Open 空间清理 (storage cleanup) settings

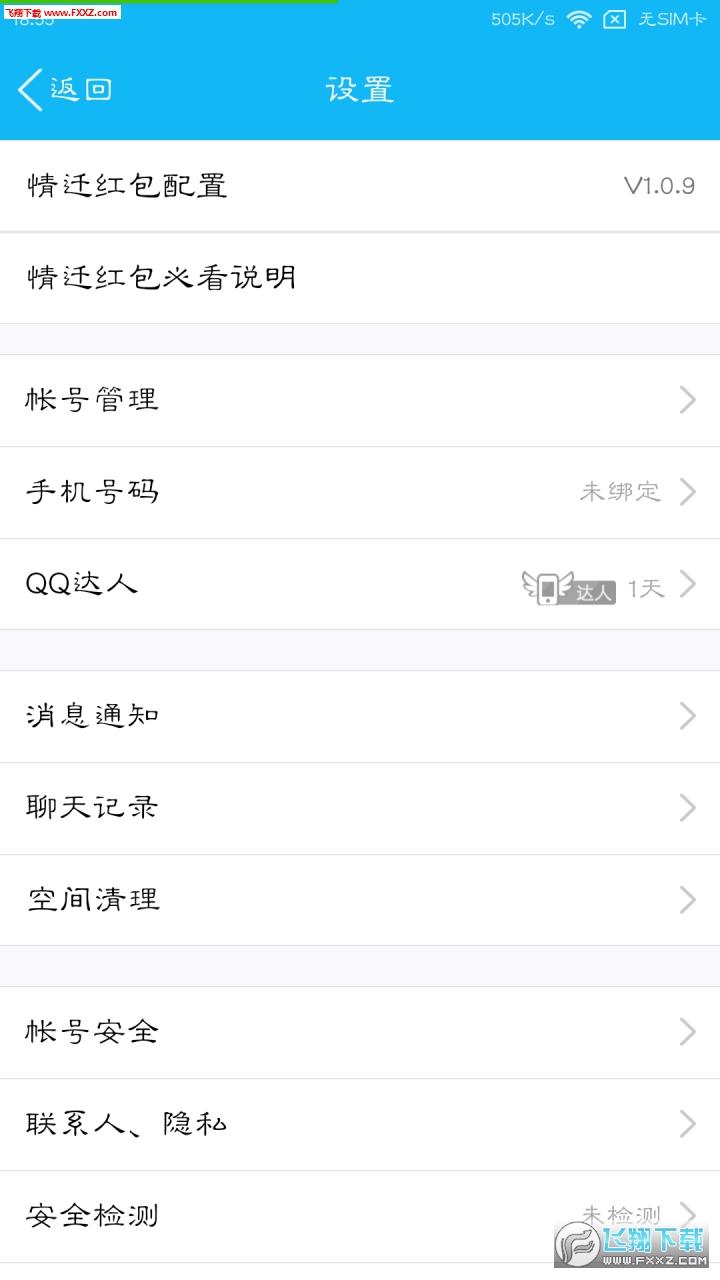(360, 899)
